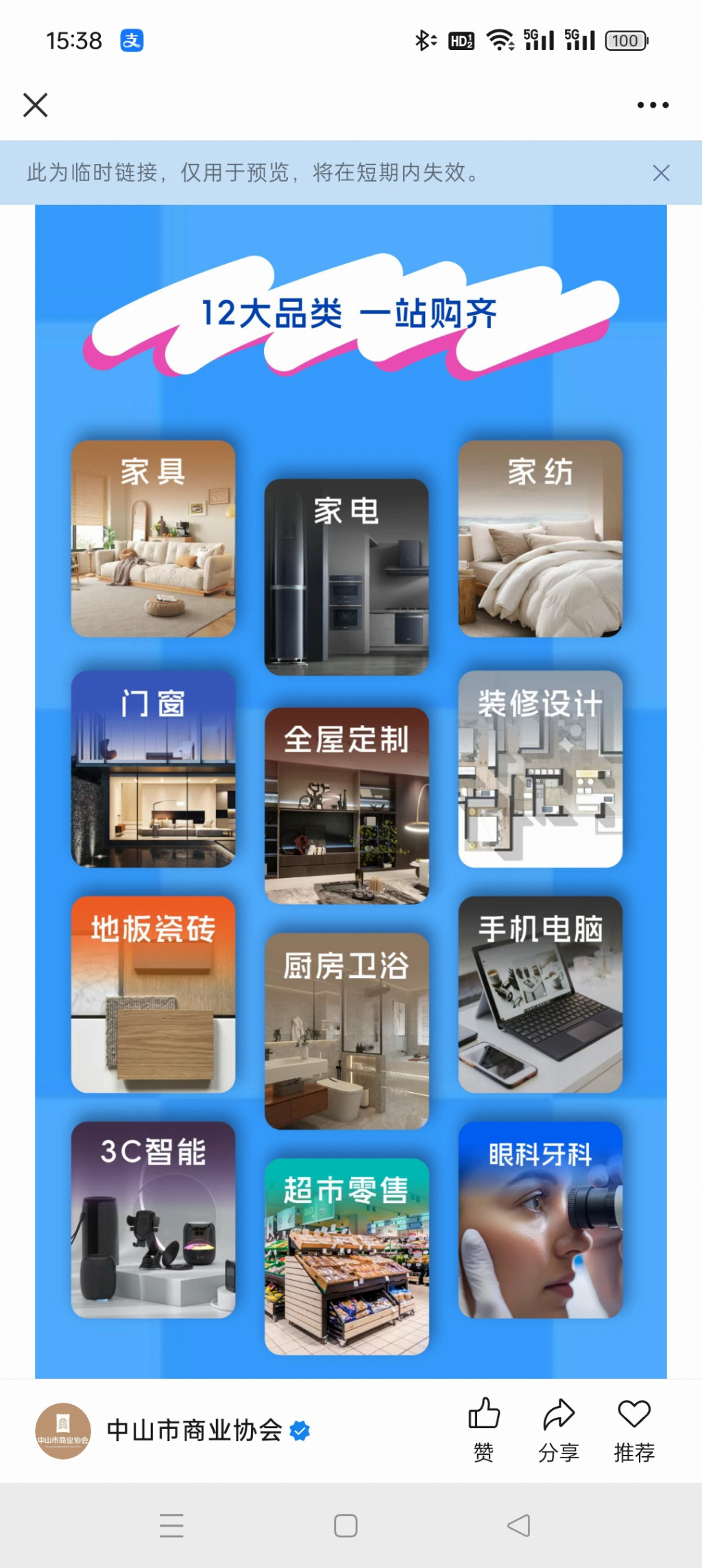
Task: Open the three-dot overflow menu
Action: (x=652, y=106)
